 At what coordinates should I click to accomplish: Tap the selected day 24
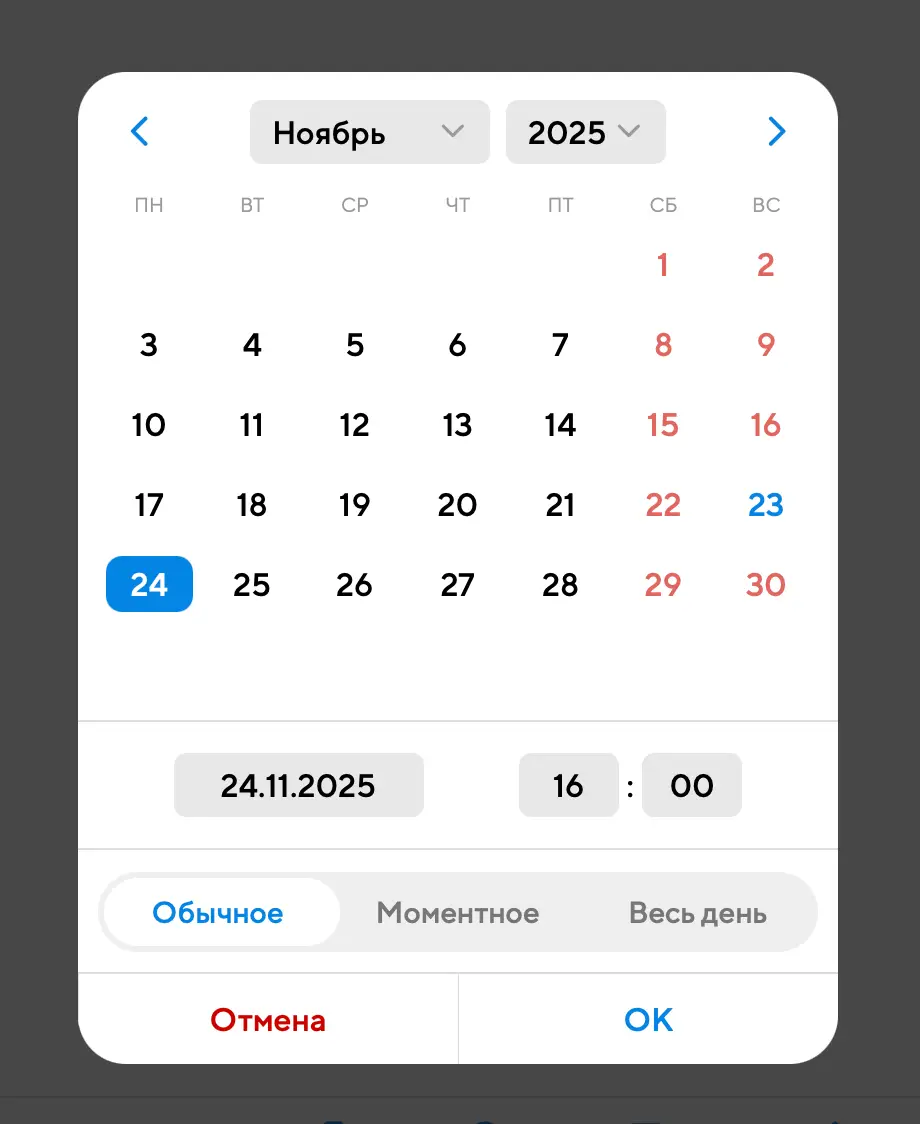click(x=149, y=584)
